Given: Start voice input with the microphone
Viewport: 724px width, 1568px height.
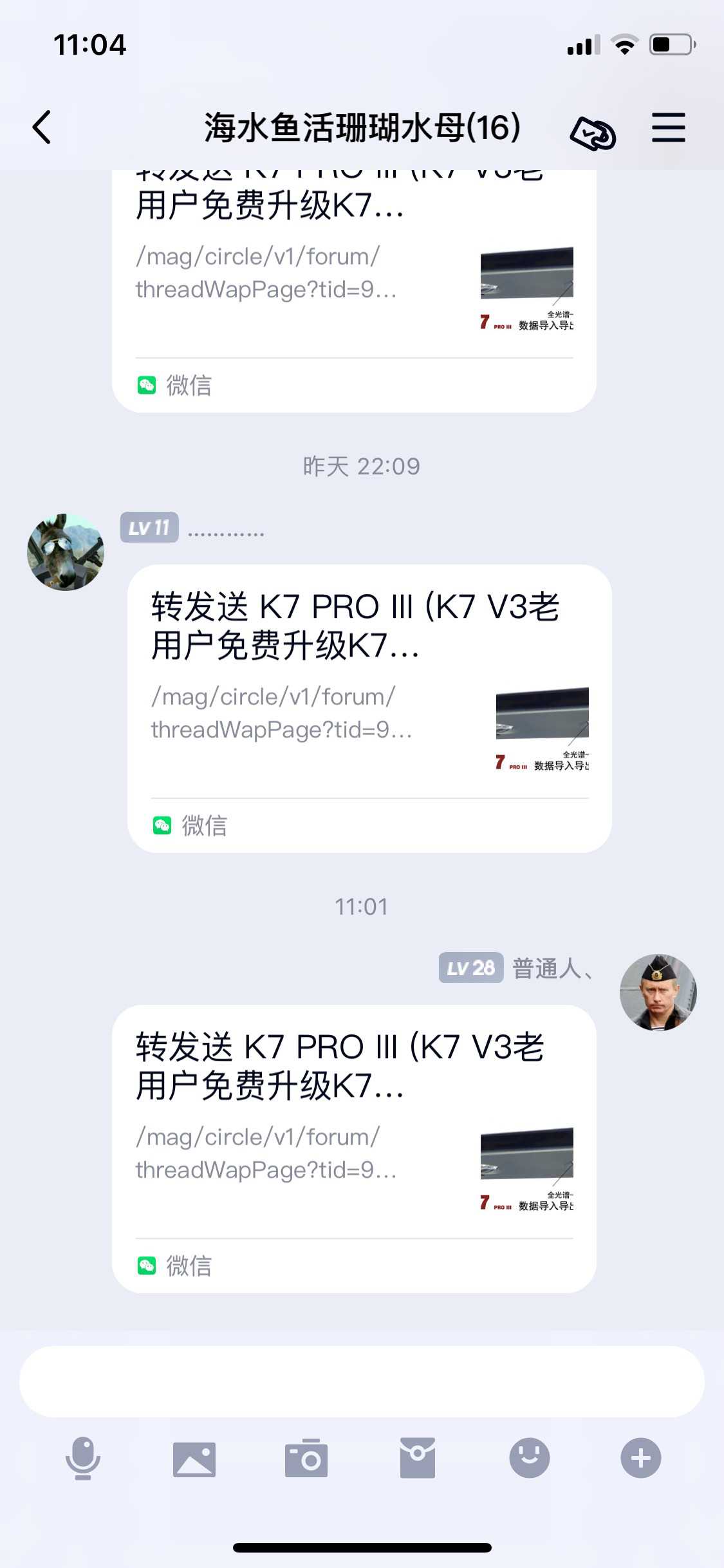Looking at the screenshot, I should 83,1458.
